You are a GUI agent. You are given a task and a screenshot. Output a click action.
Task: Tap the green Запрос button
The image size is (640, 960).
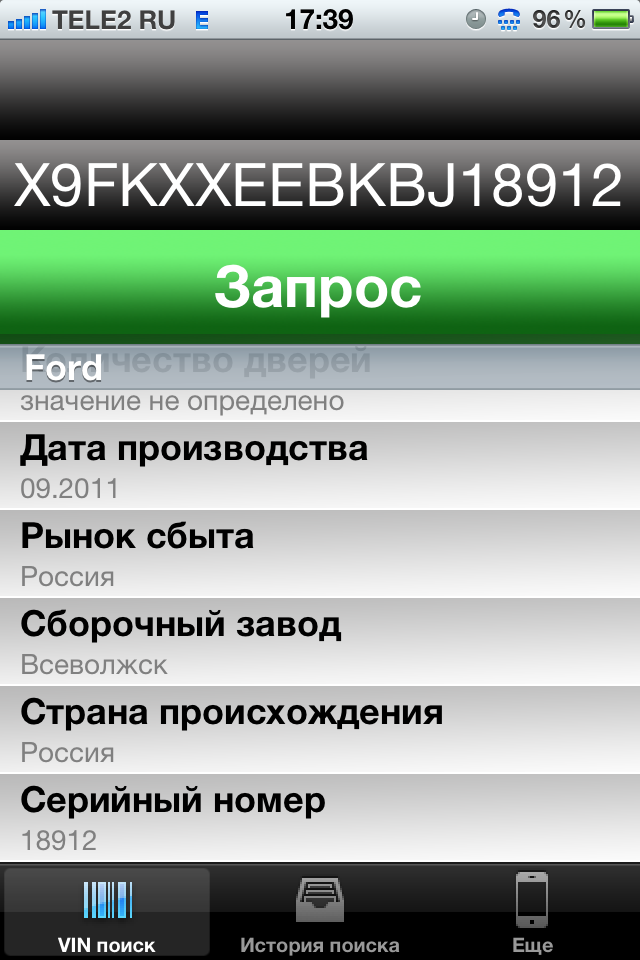(x=320, y=287)
